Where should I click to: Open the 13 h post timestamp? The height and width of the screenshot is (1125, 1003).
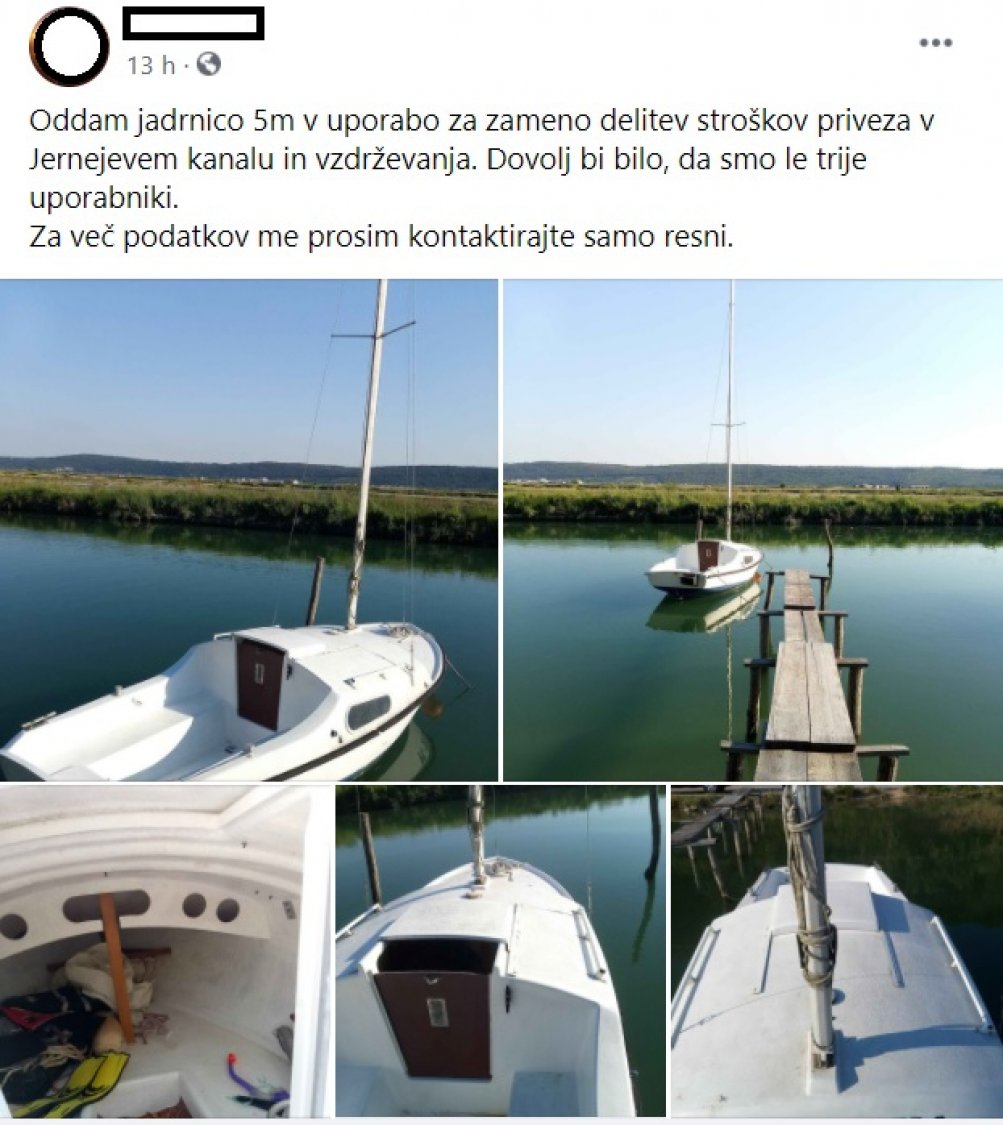(x=151, y=66)
